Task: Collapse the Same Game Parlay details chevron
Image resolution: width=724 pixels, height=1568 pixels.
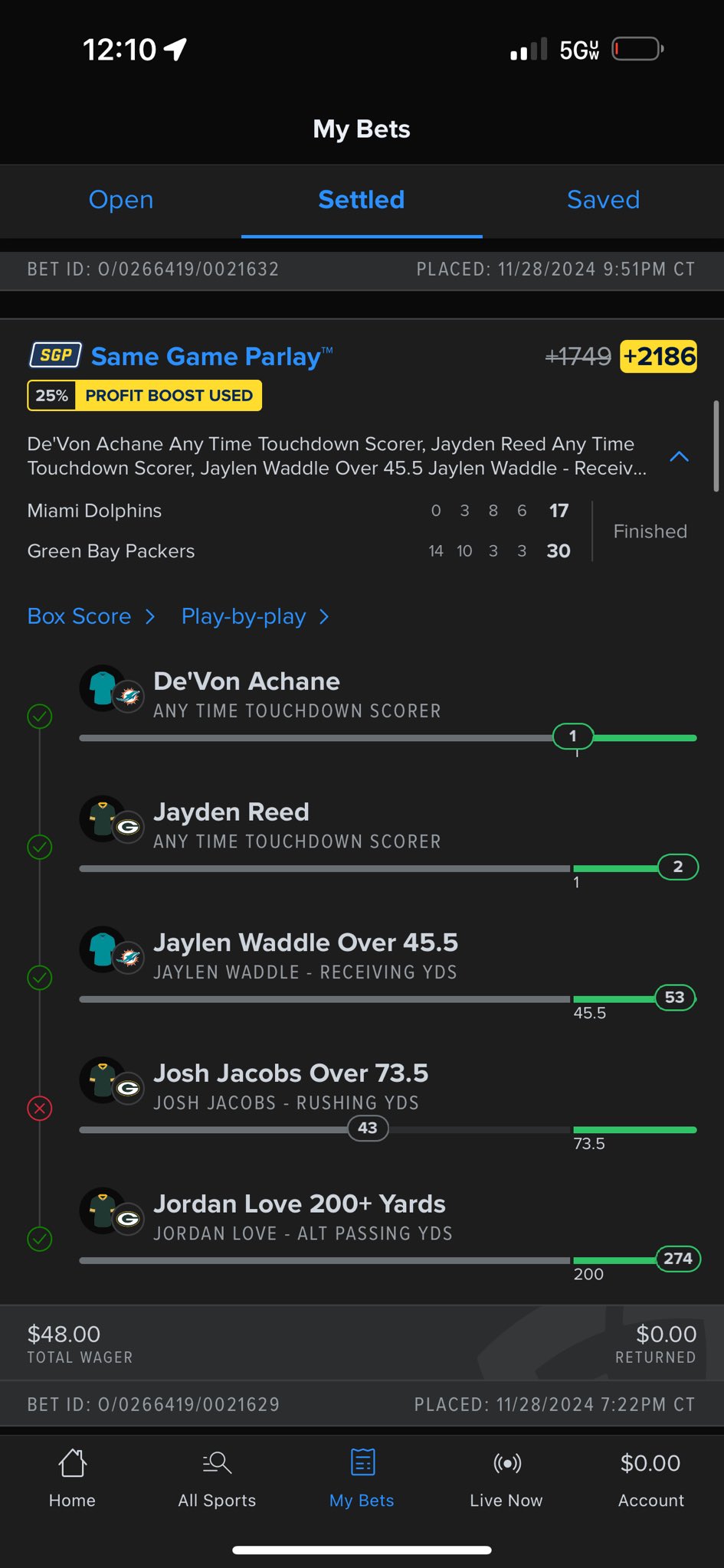Action: (679, 456)
